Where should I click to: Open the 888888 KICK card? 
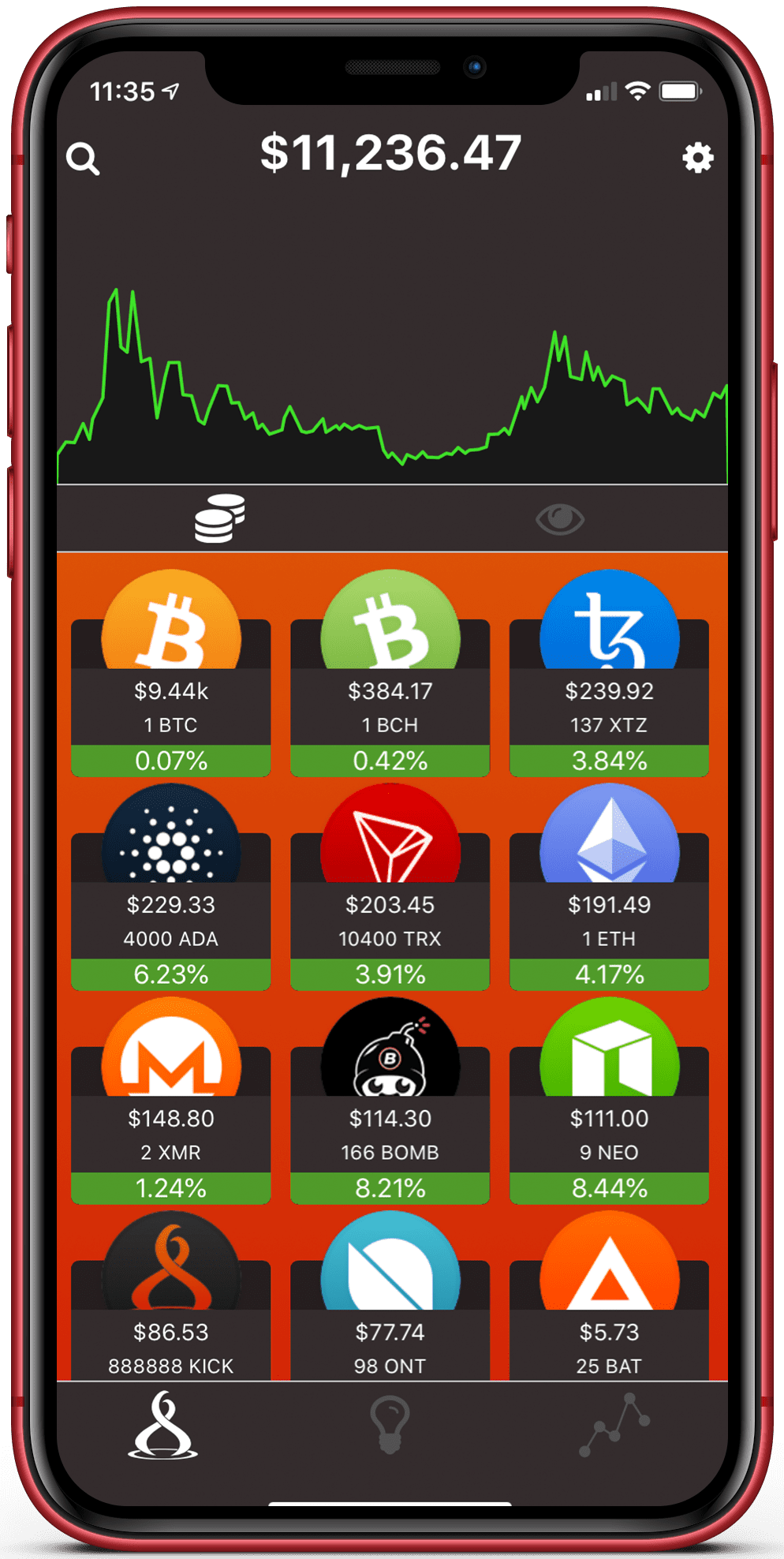(171, 1325)
